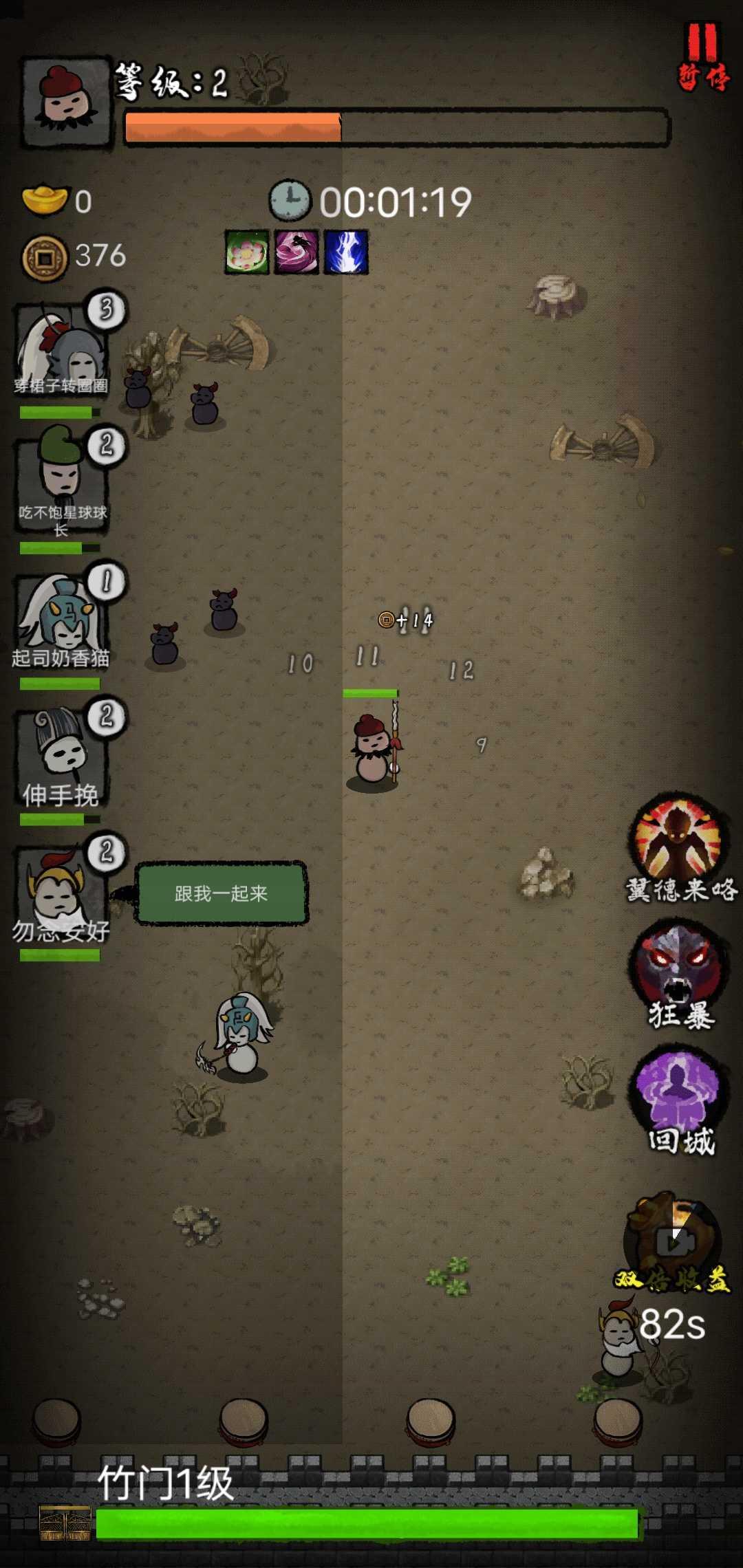Tap the blue lightning buff icon

[x=346, y=252]
